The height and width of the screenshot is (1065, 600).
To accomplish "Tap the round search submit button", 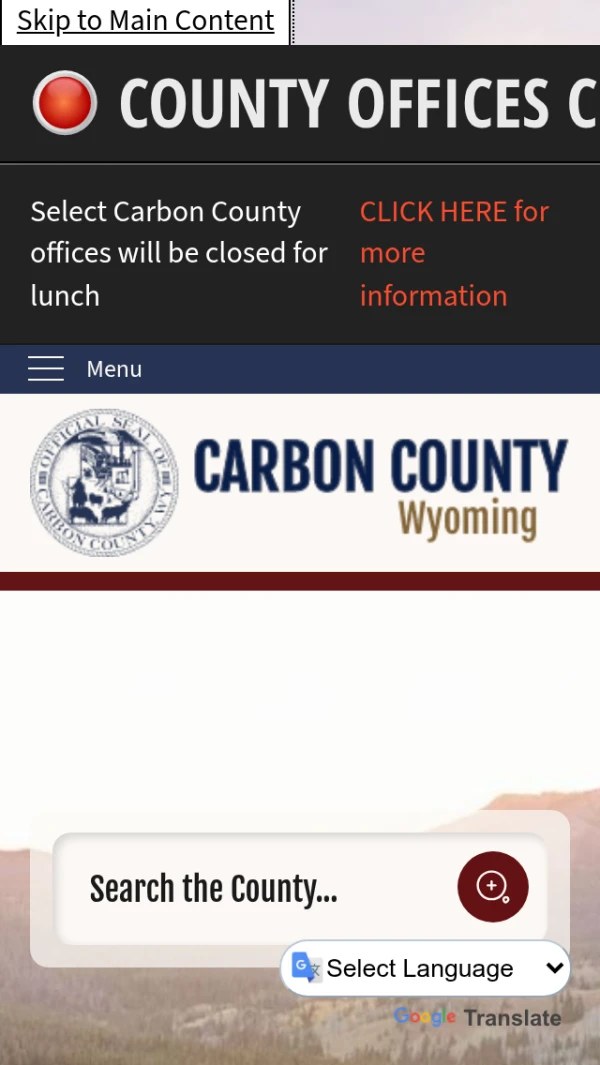I will [492, 886].
